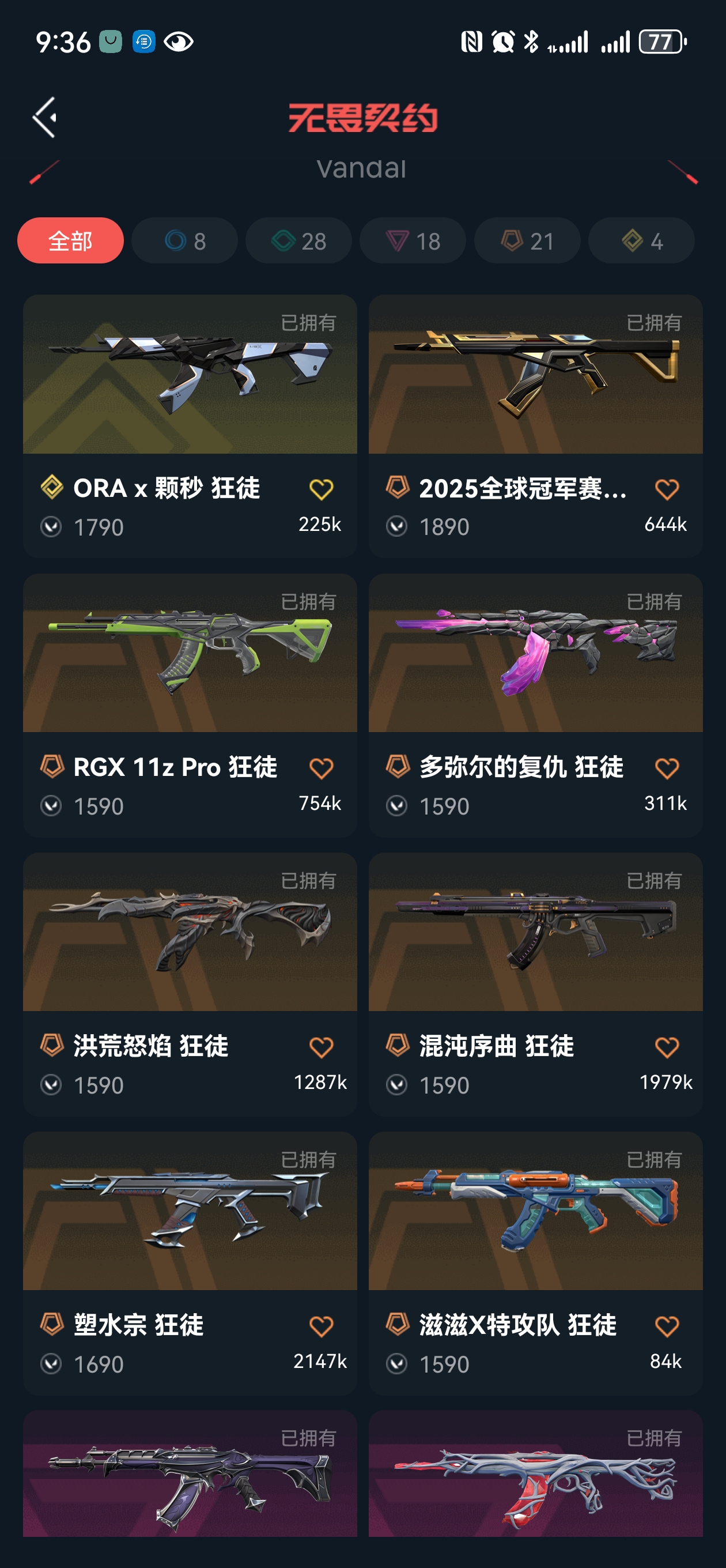Screen dimensions: 726x1568
Task: Go back using the top-left arrow
Action: coord(44,118)
